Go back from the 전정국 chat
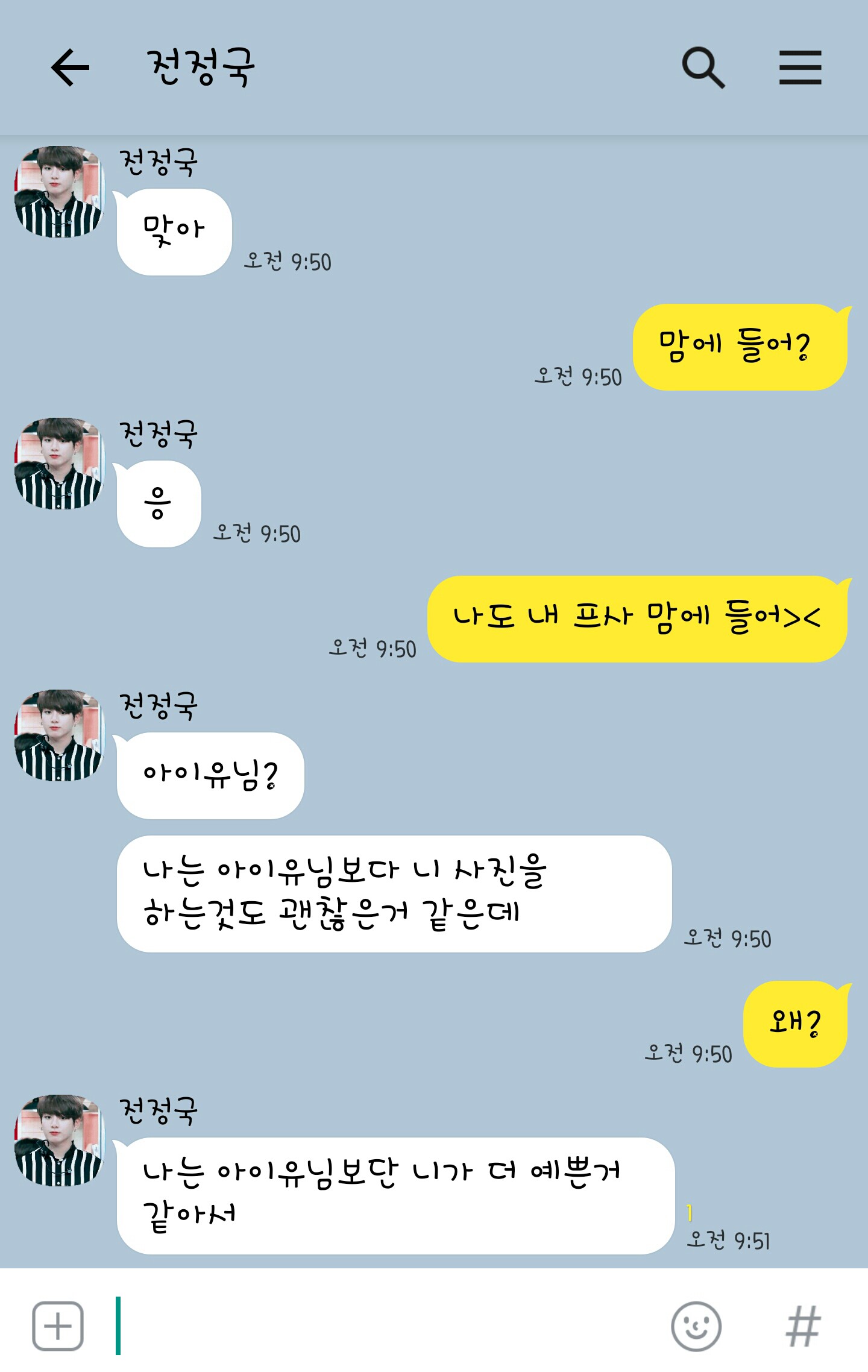The width and height of the screenshot is (868, 1372). pos(70,68)
